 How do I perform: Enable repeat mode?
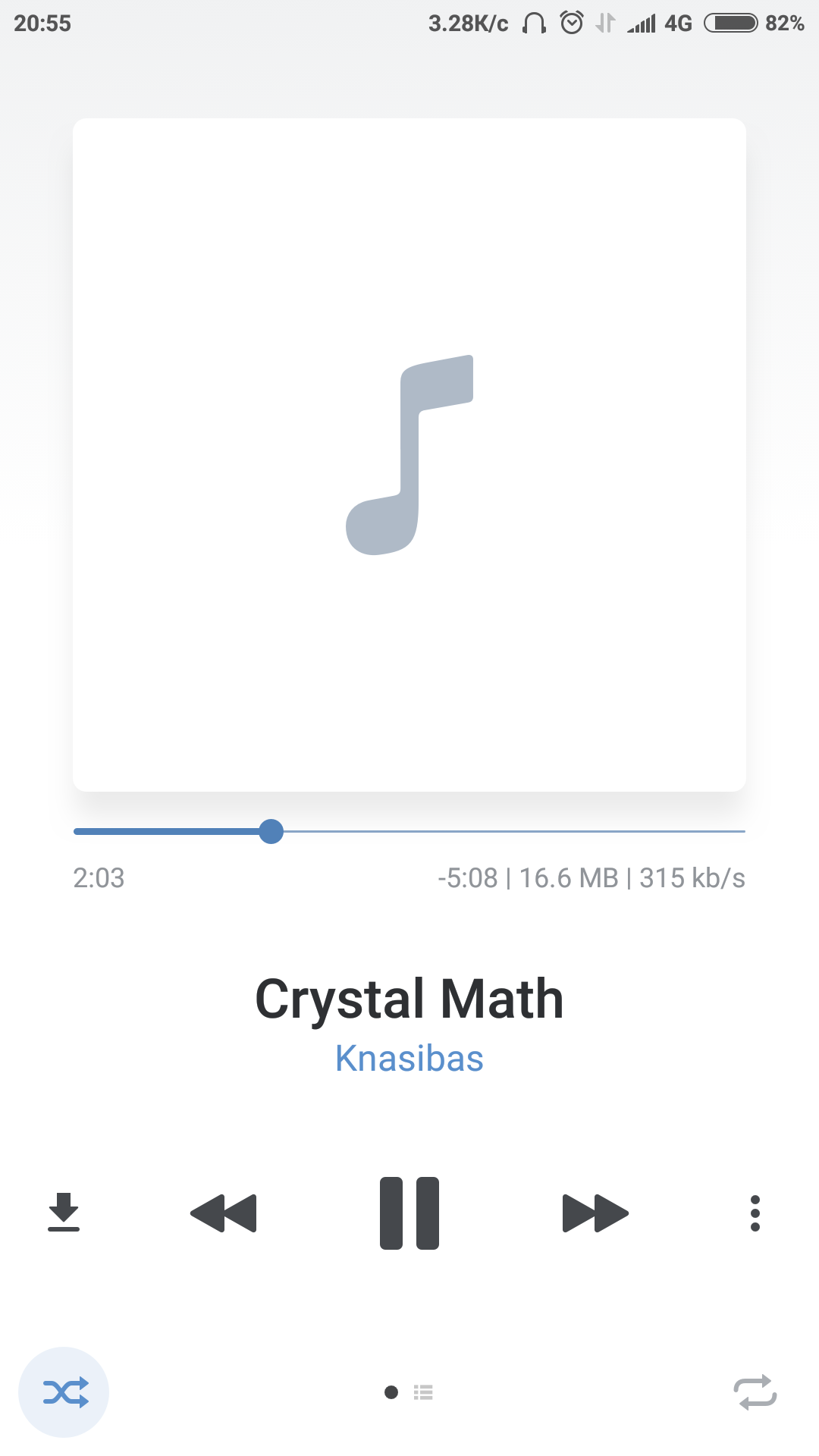755,1392
